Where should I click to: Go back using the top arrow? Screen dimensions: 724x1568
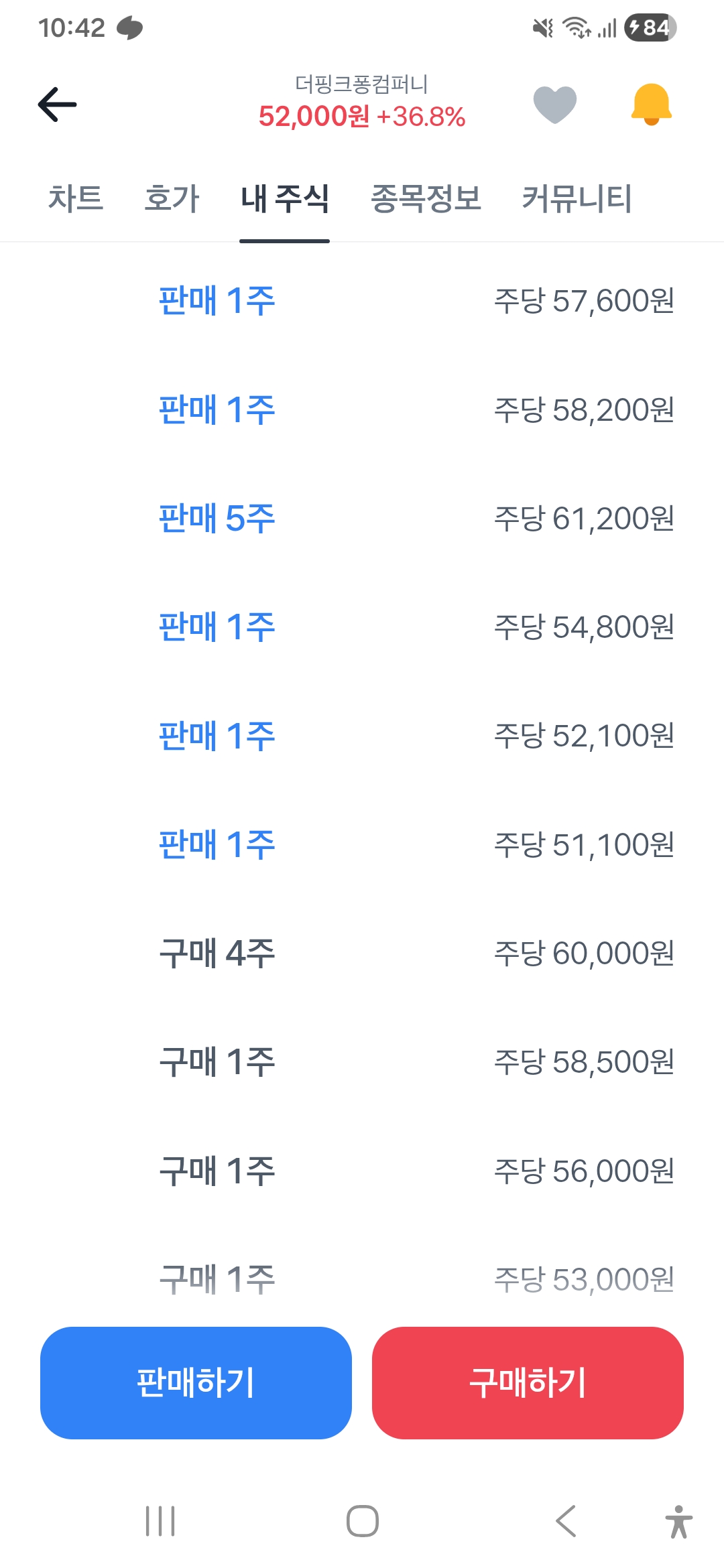58,105
